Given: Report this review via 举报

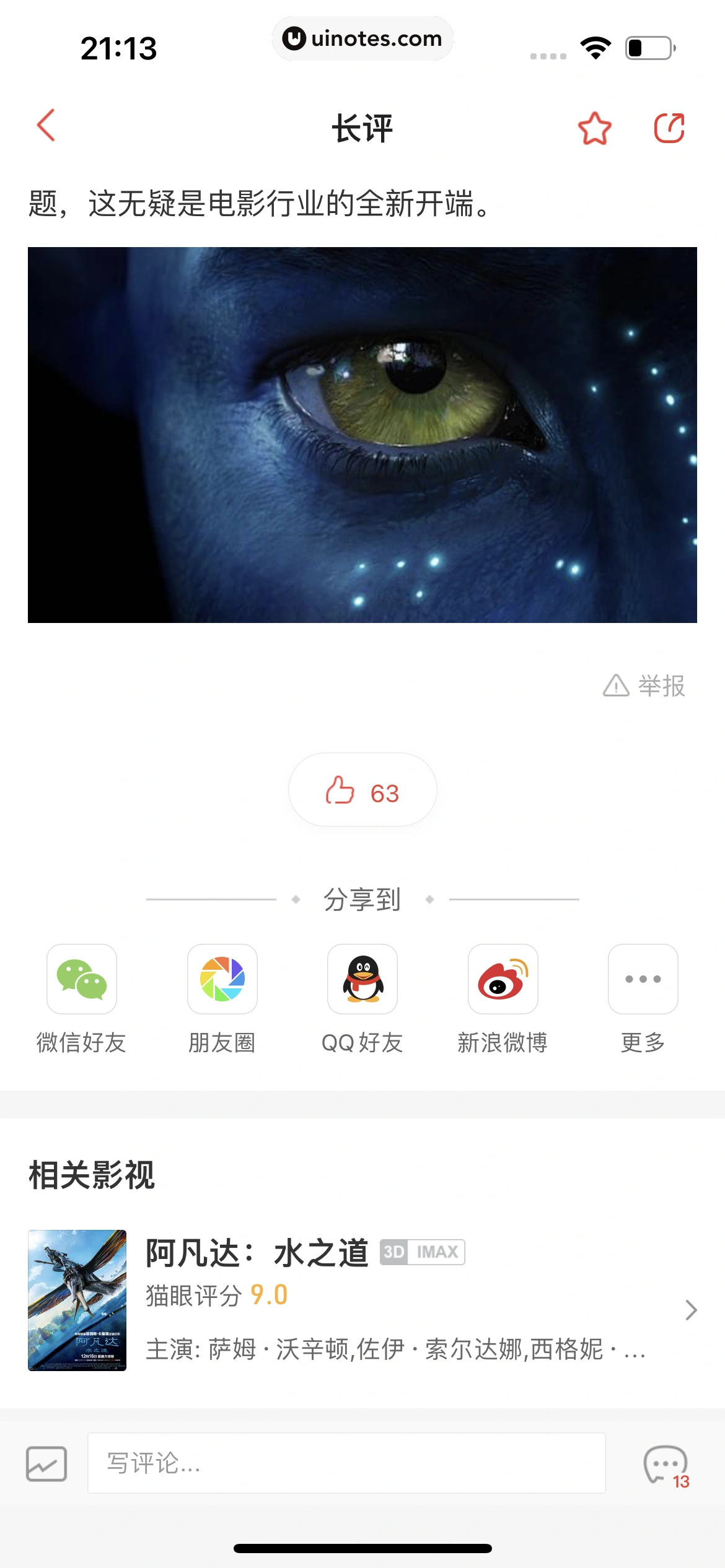Looking at the screenshot, I should (644, 686).
